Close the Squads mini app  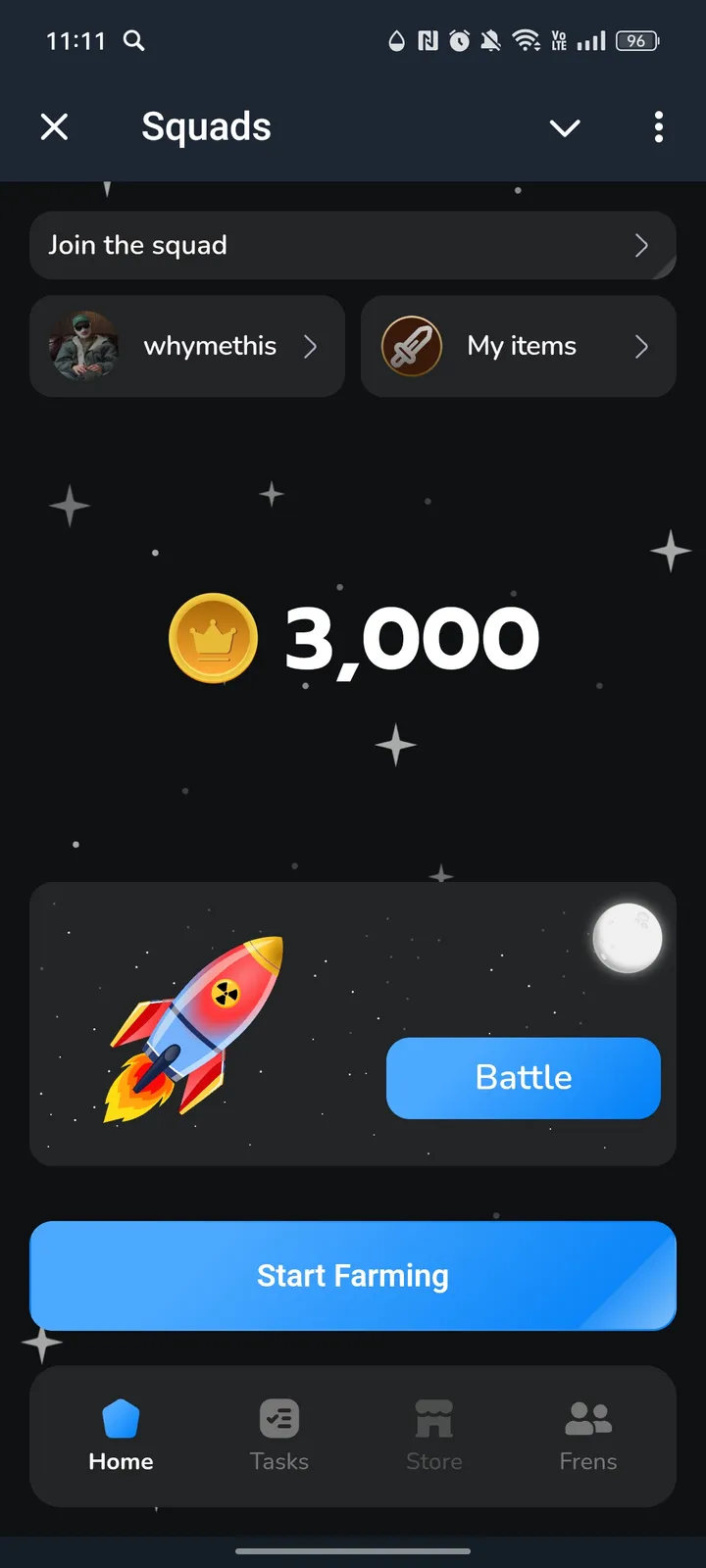tap(55, 126)
